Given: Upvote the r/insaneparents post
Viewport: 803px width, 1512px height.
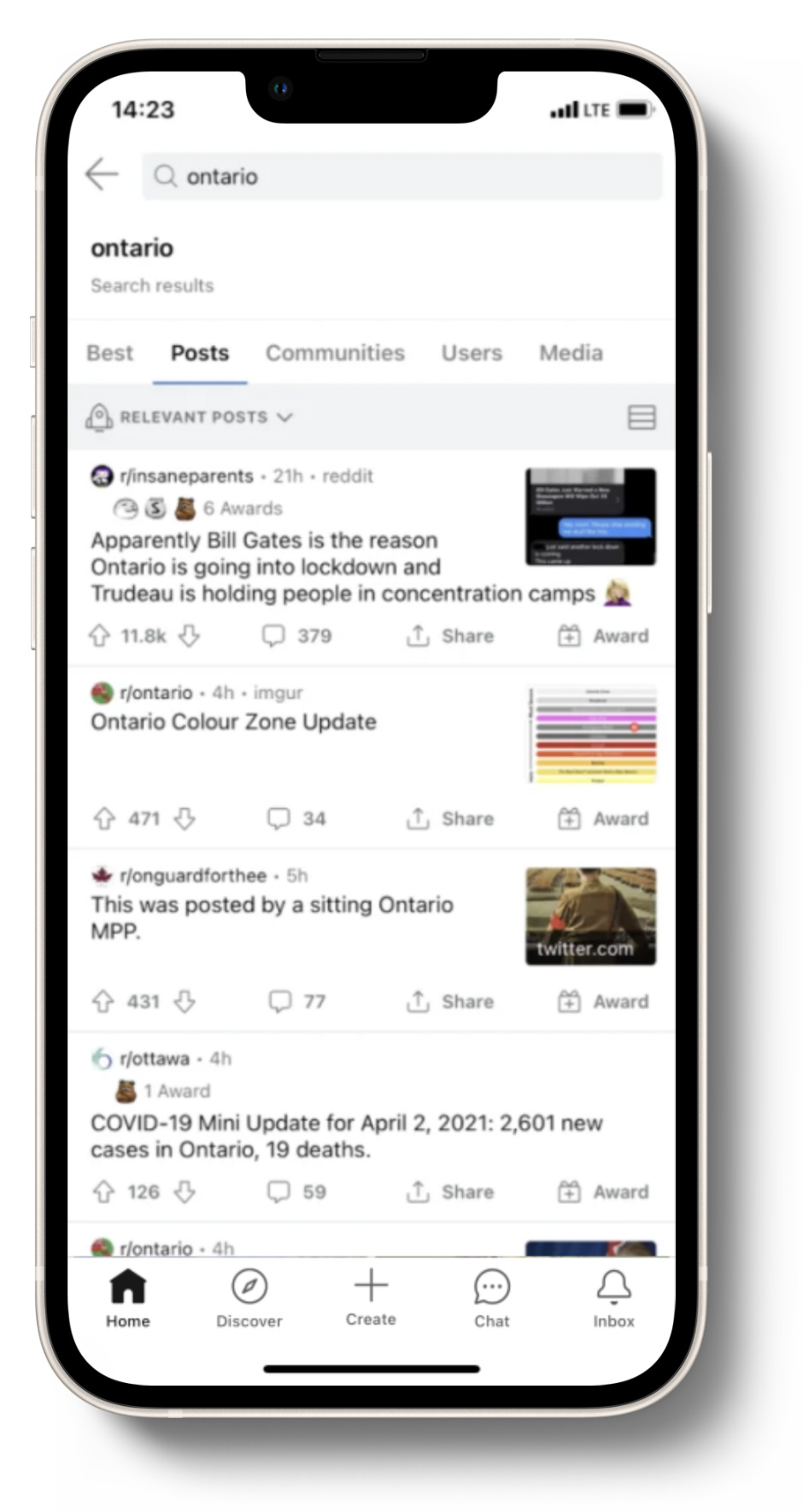Looking at the screenshot, I should pos(100,636).
